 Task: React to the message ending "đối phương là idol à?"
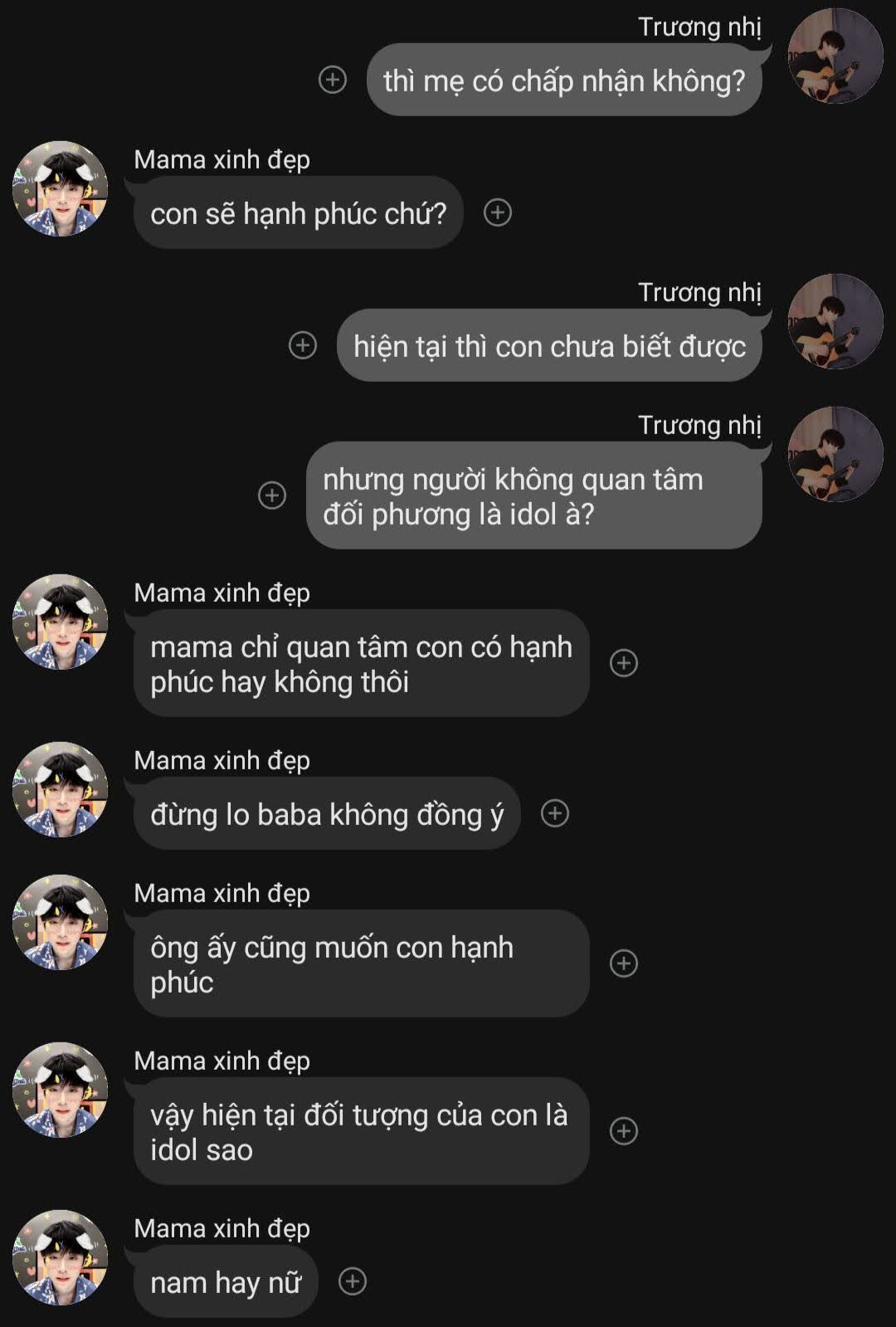pos(272,495)
